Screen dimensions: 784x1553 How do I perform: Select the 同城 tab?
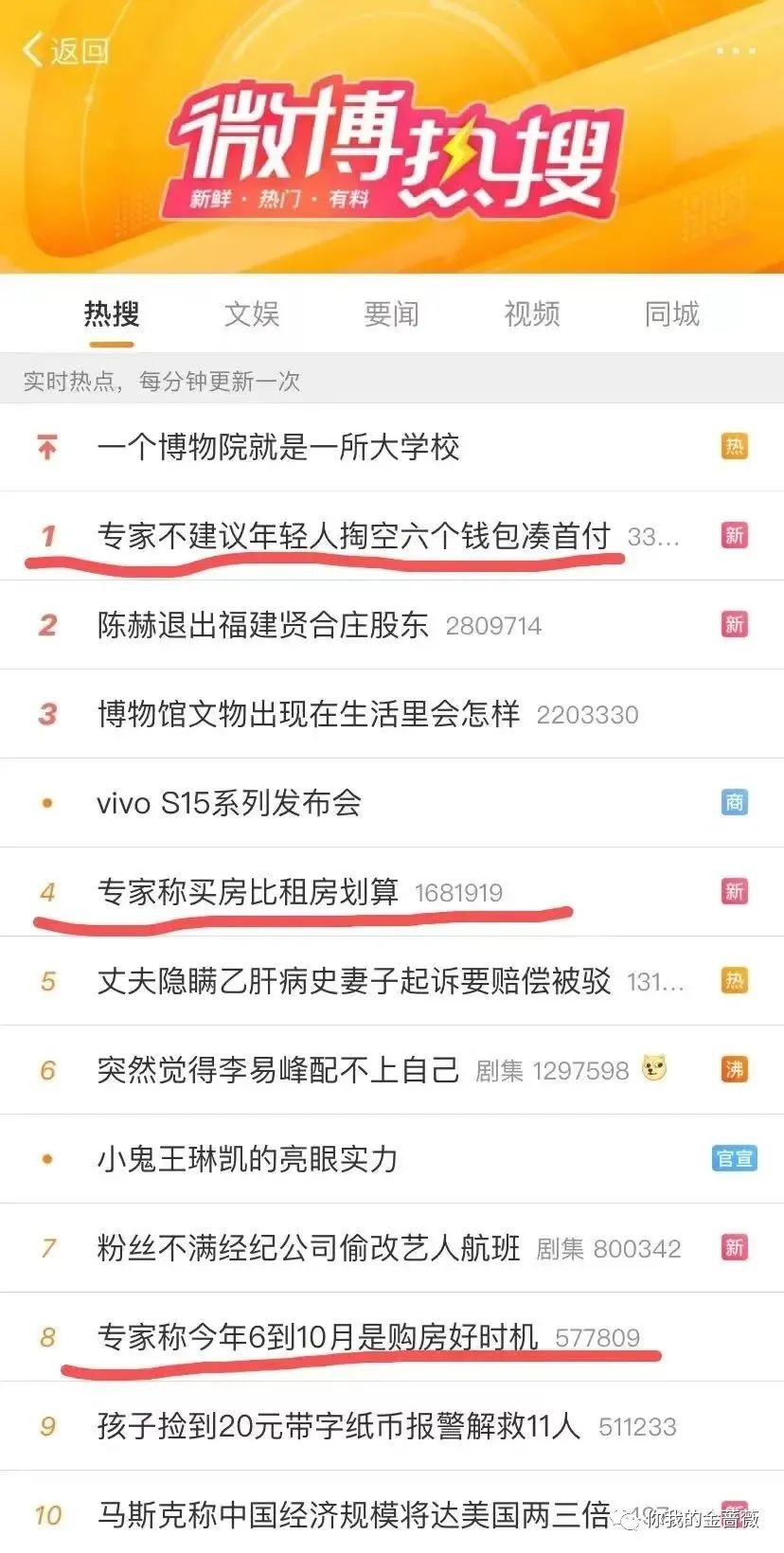pyautogui.click(x=671, y=313)
